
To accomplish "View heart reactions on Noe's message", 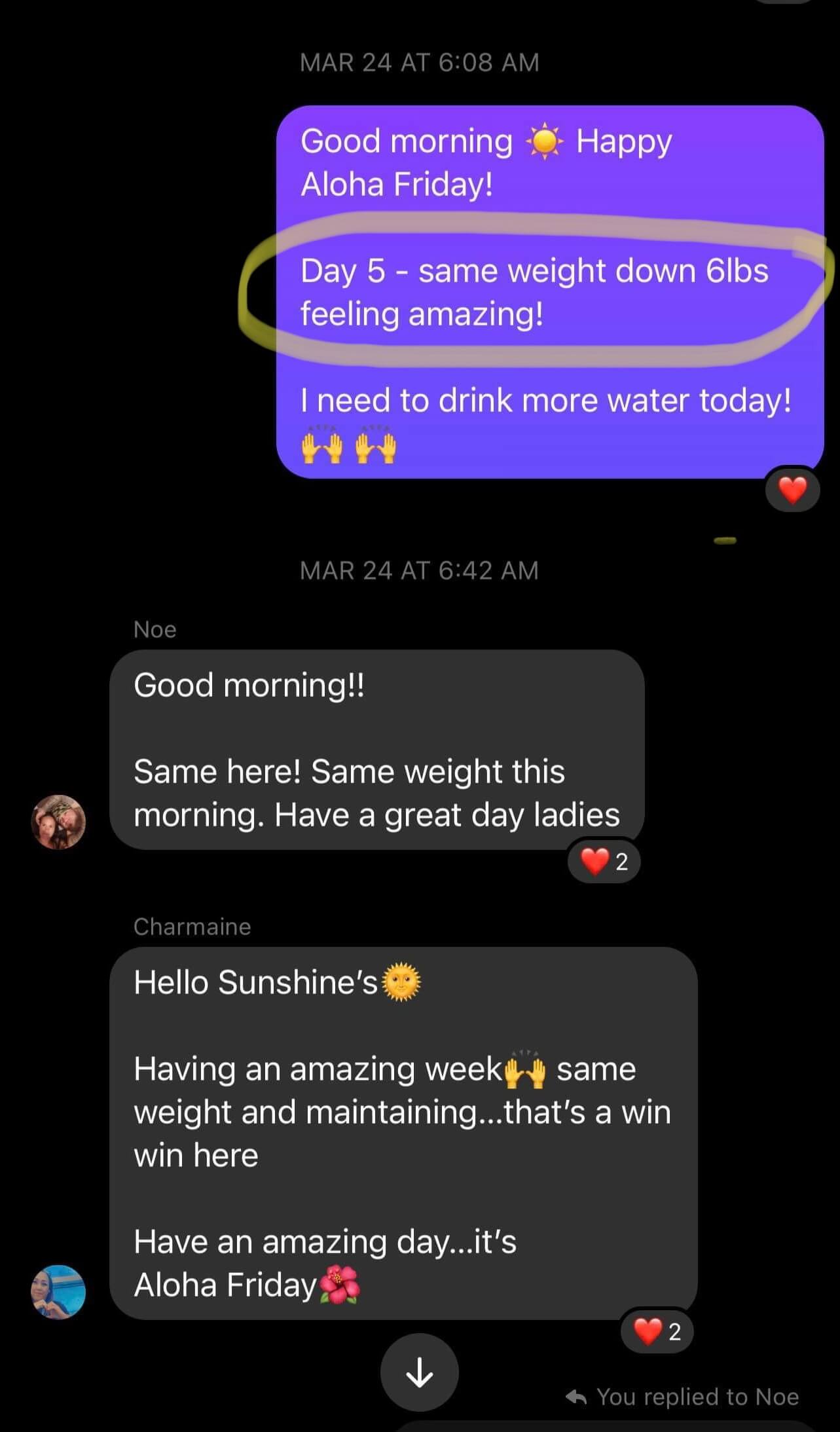I will tap(604, 861).
